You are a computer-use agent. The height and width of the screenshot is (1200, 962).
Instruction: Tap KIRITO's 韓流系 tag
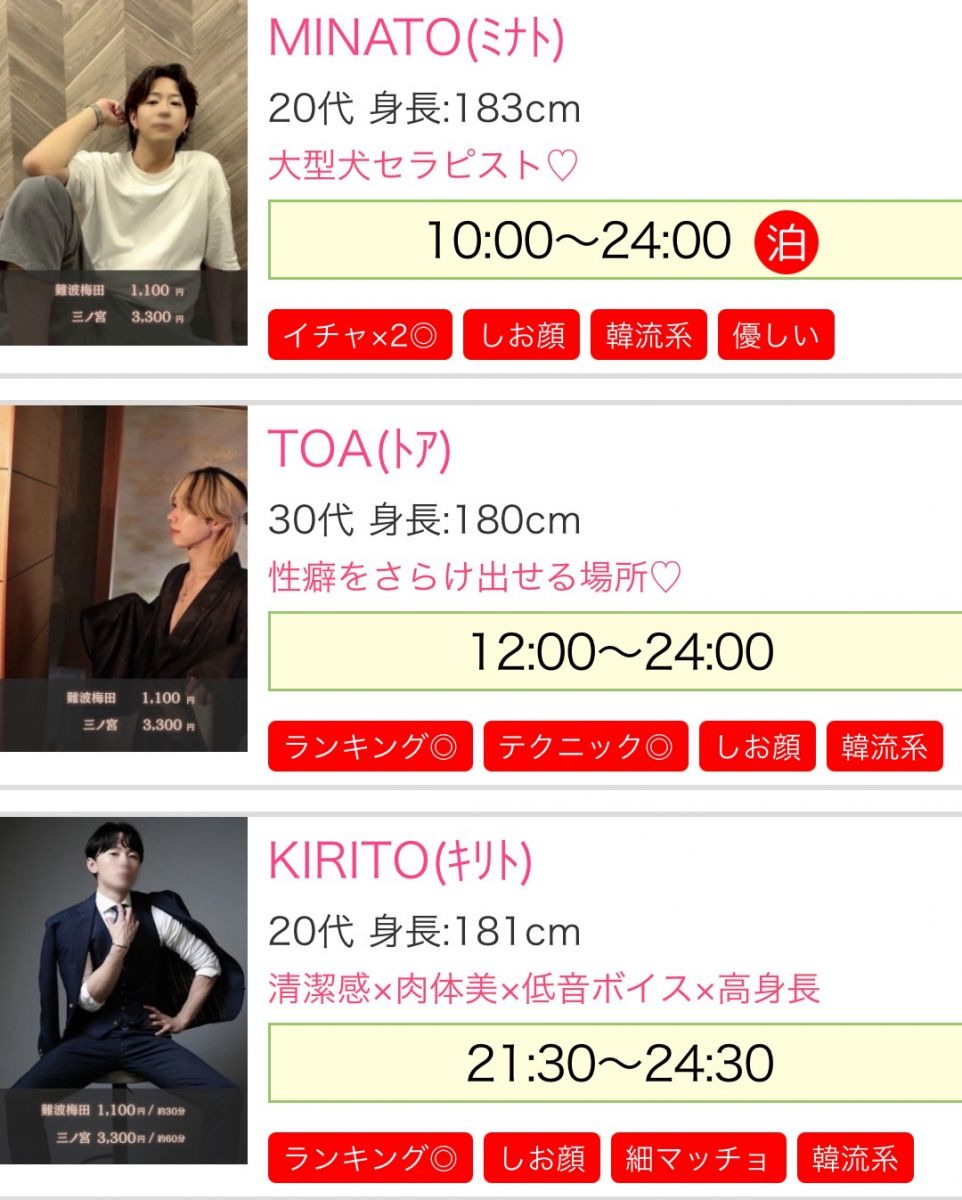coord(855,1158)
